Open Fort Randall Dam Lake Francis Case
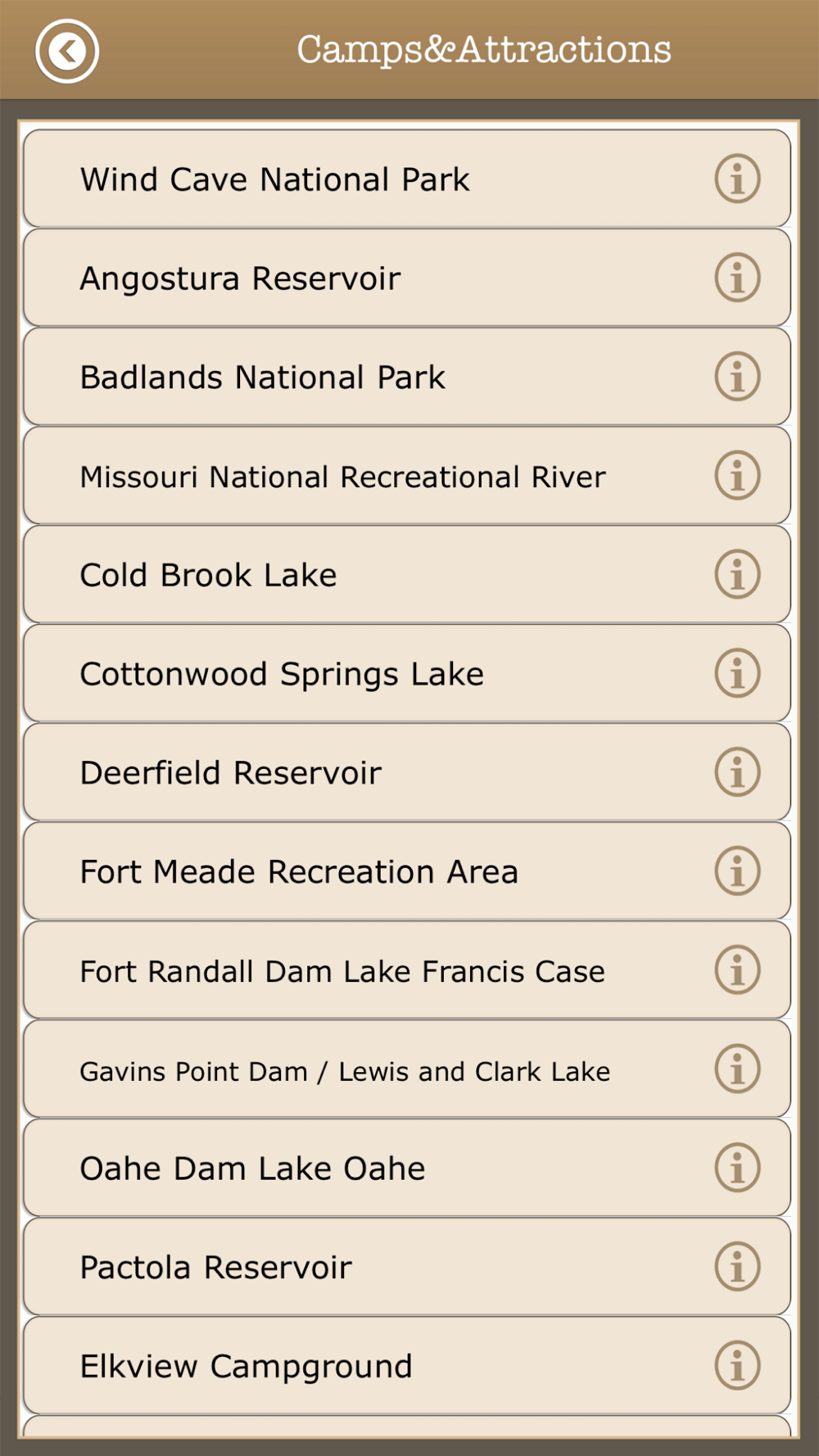 (407, 970)
